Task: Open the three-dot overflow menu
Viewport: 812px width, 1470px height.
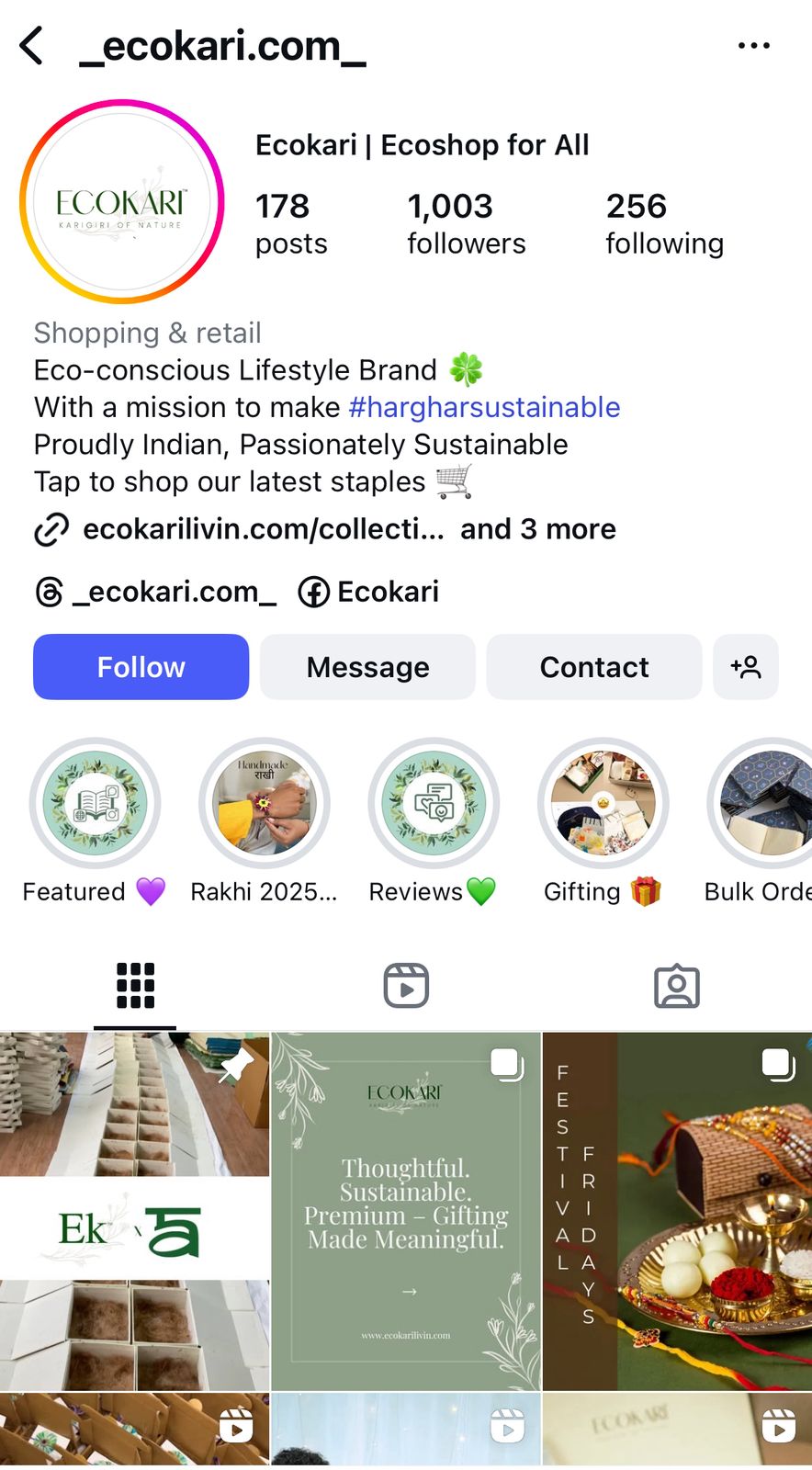Action: tap(753, 45)
